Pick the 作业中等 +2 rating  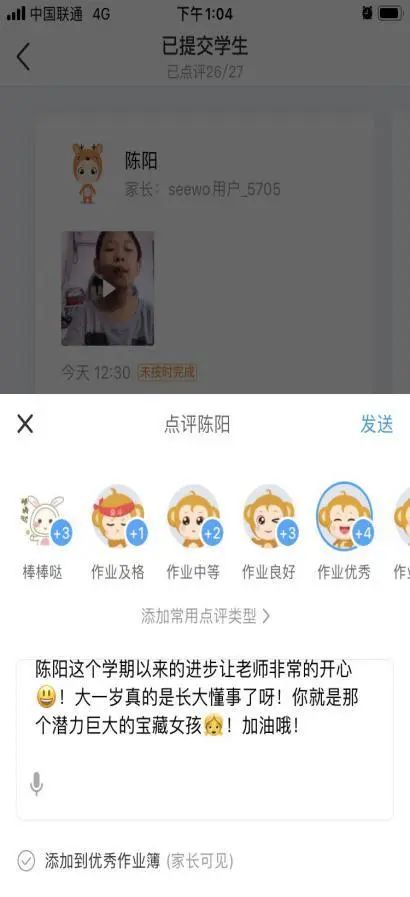click(193, 531)
